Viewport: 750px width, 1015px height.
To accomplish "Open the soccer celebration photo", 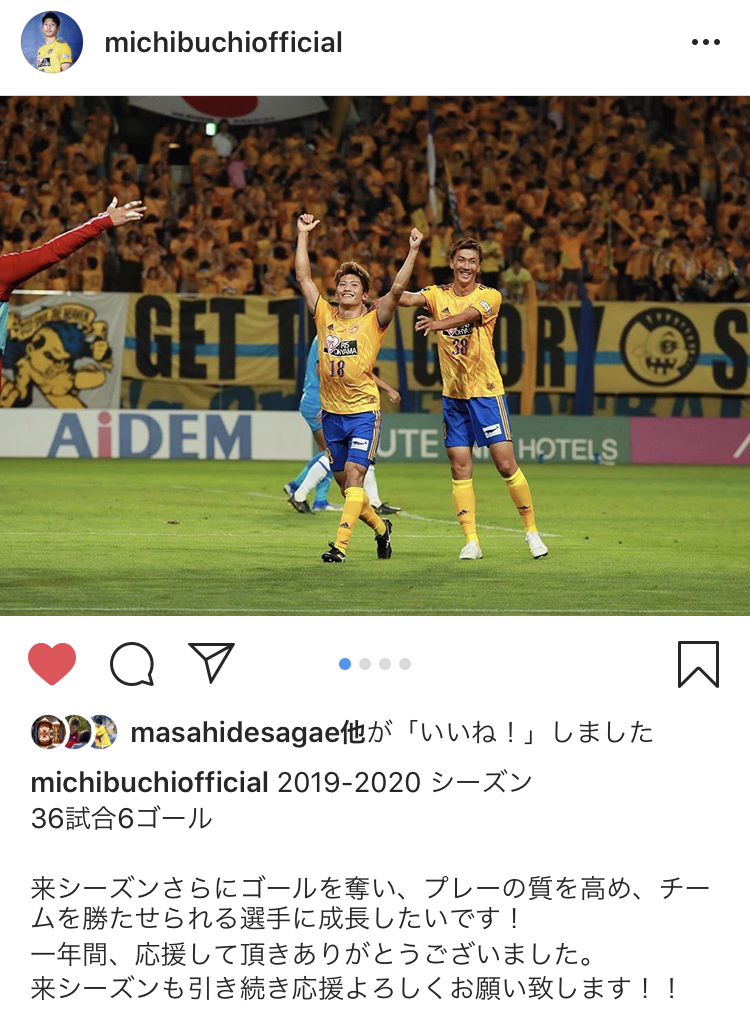I will (x=375, y=355).
